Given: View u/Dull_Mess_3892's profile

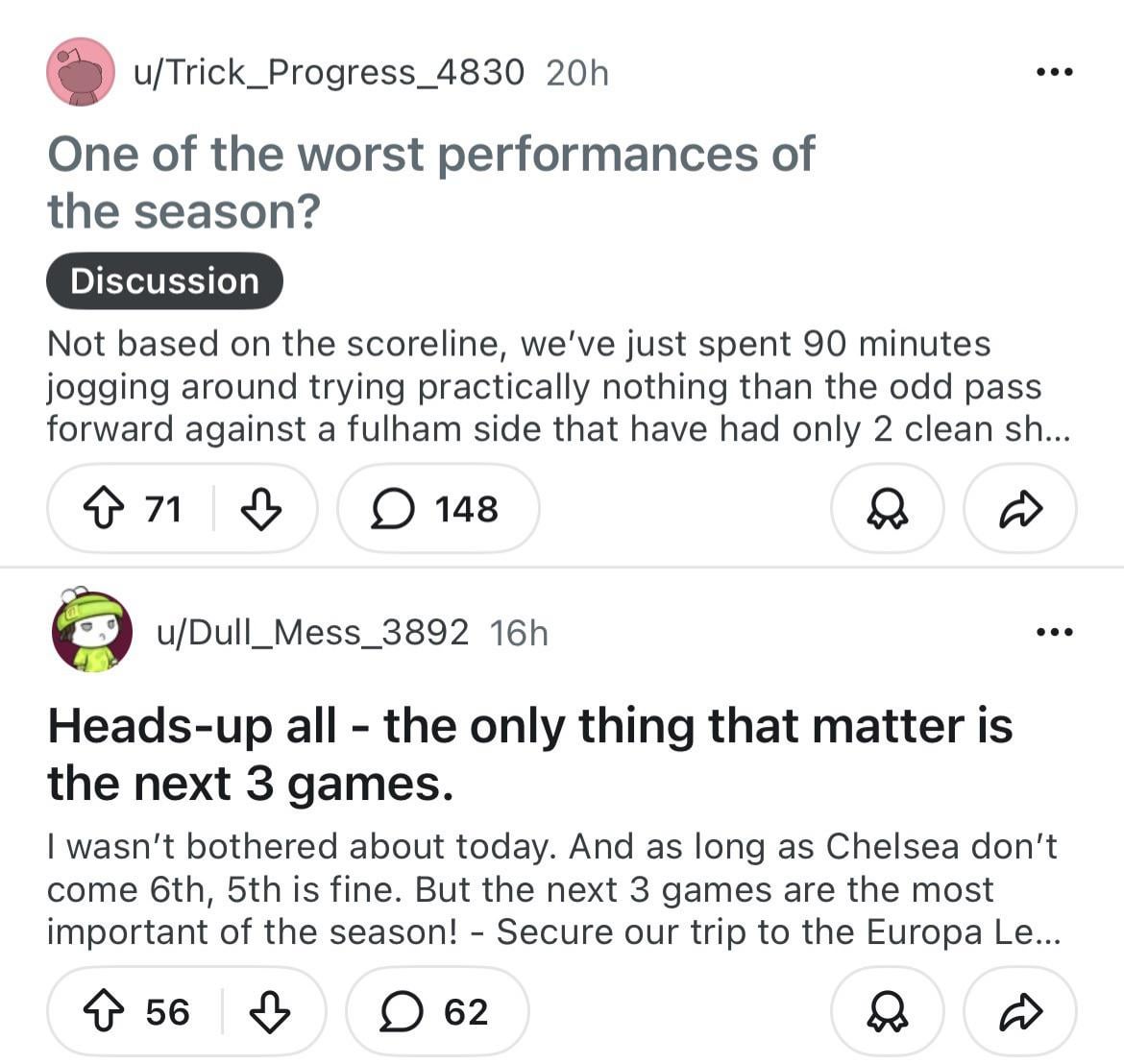Looking at the screenshot, I should [312, 632].
